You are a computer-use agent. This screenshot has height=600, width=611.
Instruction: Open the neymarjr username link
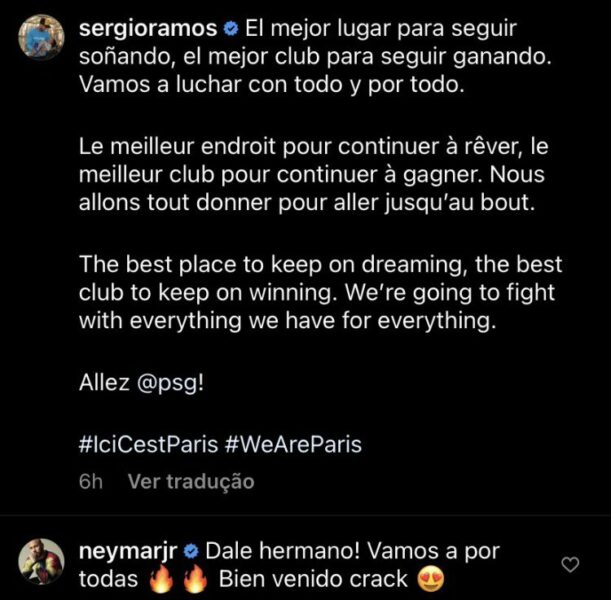click(x=126, y=551)
